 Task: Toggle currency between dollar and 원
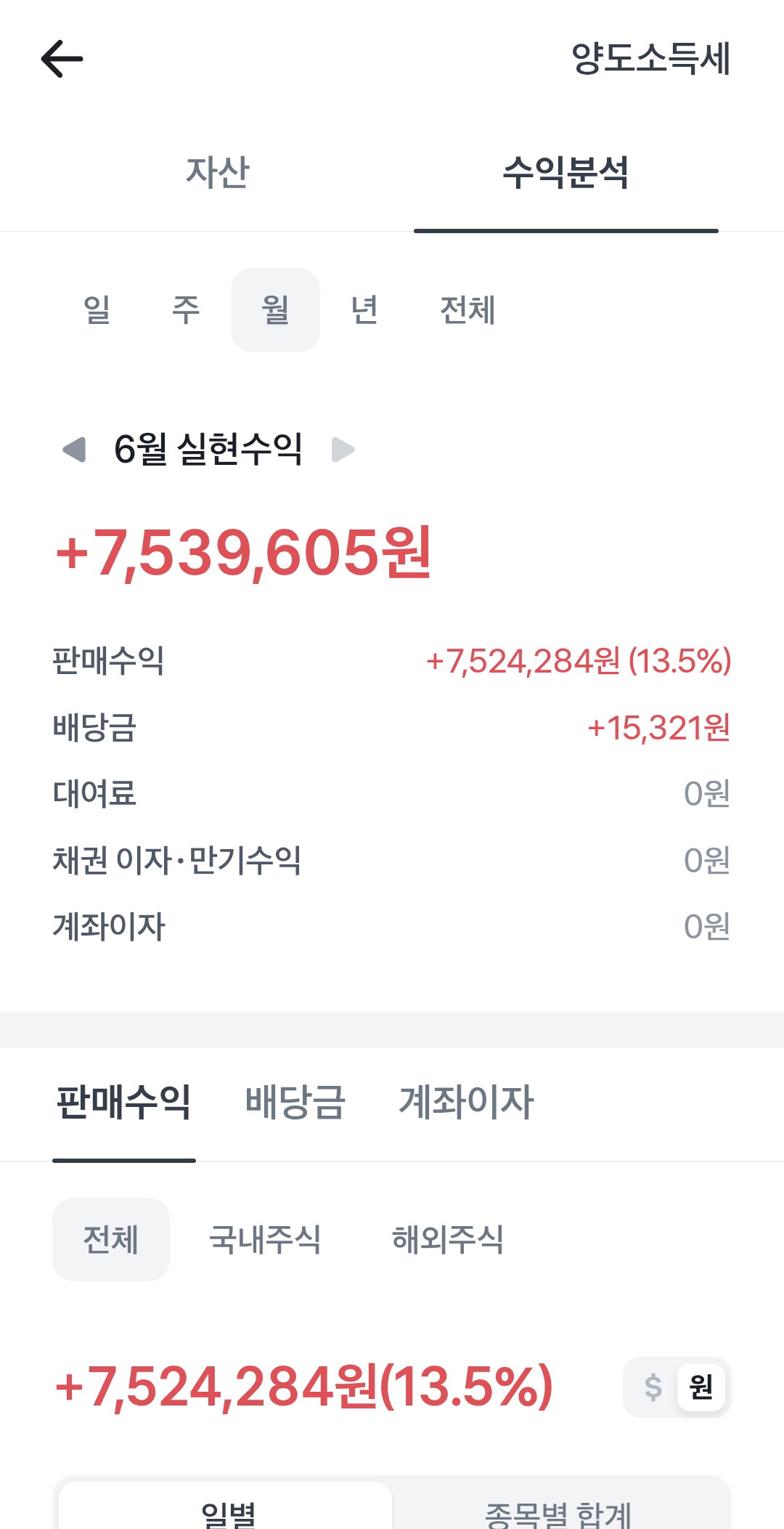pyautogui.click(x=677, y=1387)
